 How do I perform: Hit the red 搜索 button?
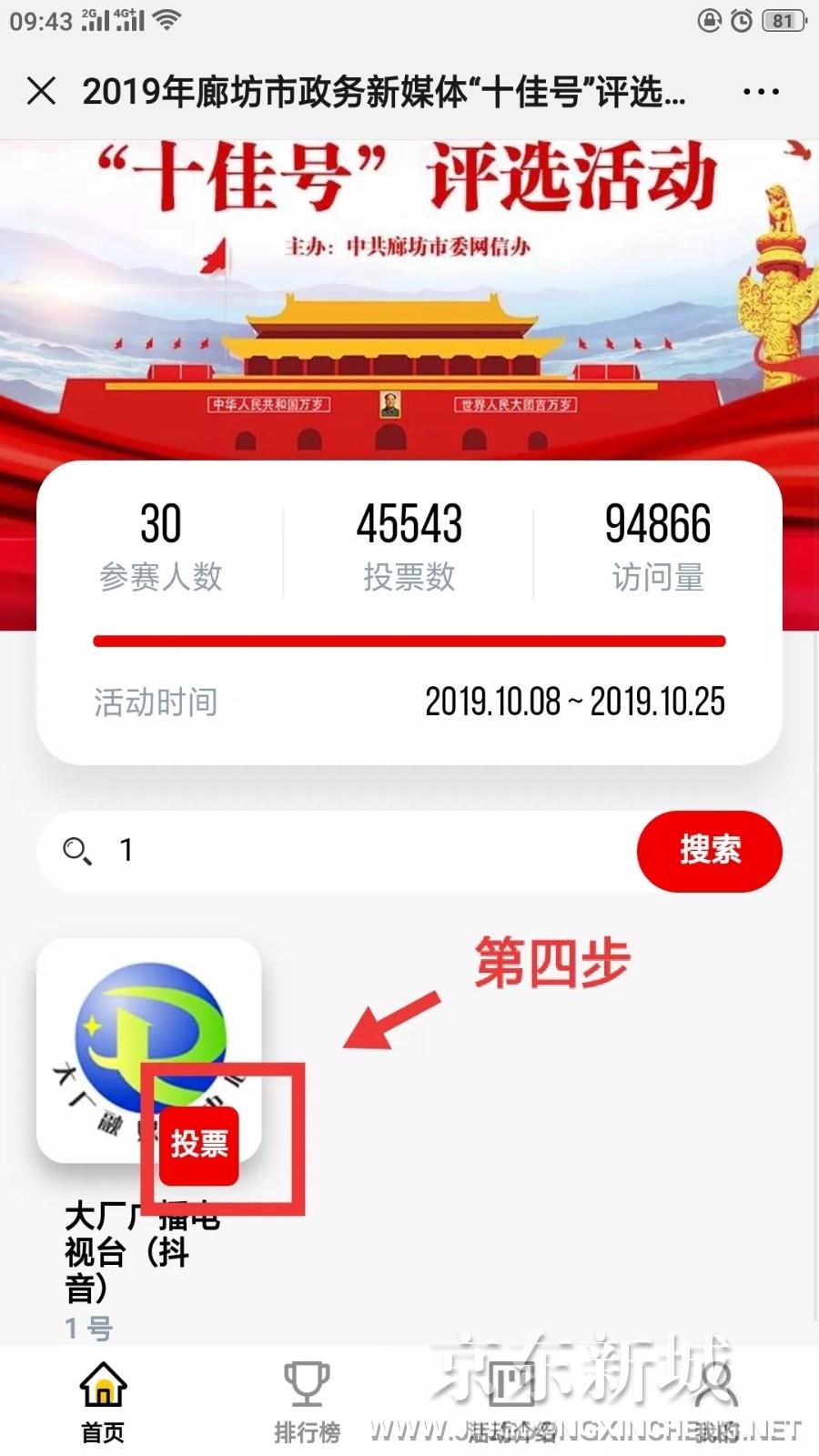coord(709,851)
